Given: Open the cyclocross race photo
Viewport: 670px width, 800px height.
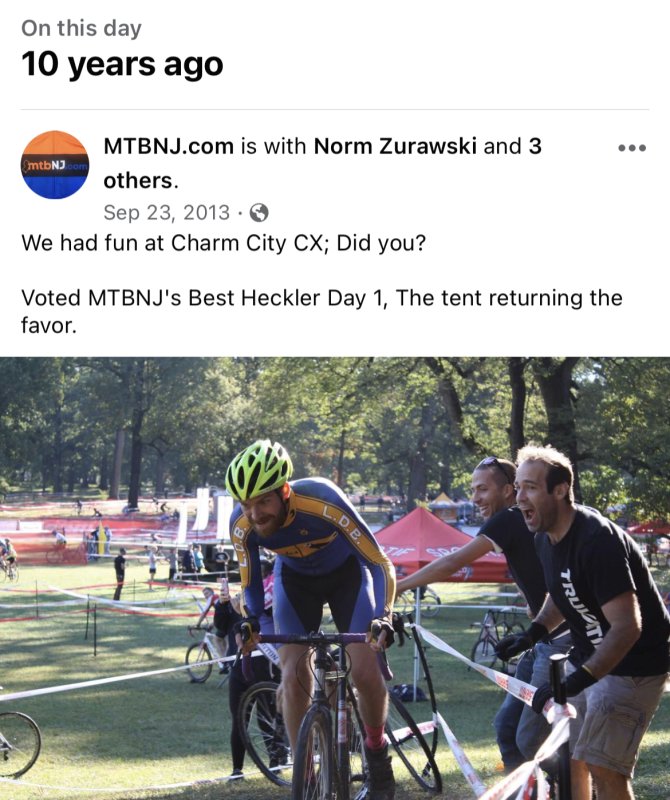Looking at the screenshot, I should pos(335,580).
